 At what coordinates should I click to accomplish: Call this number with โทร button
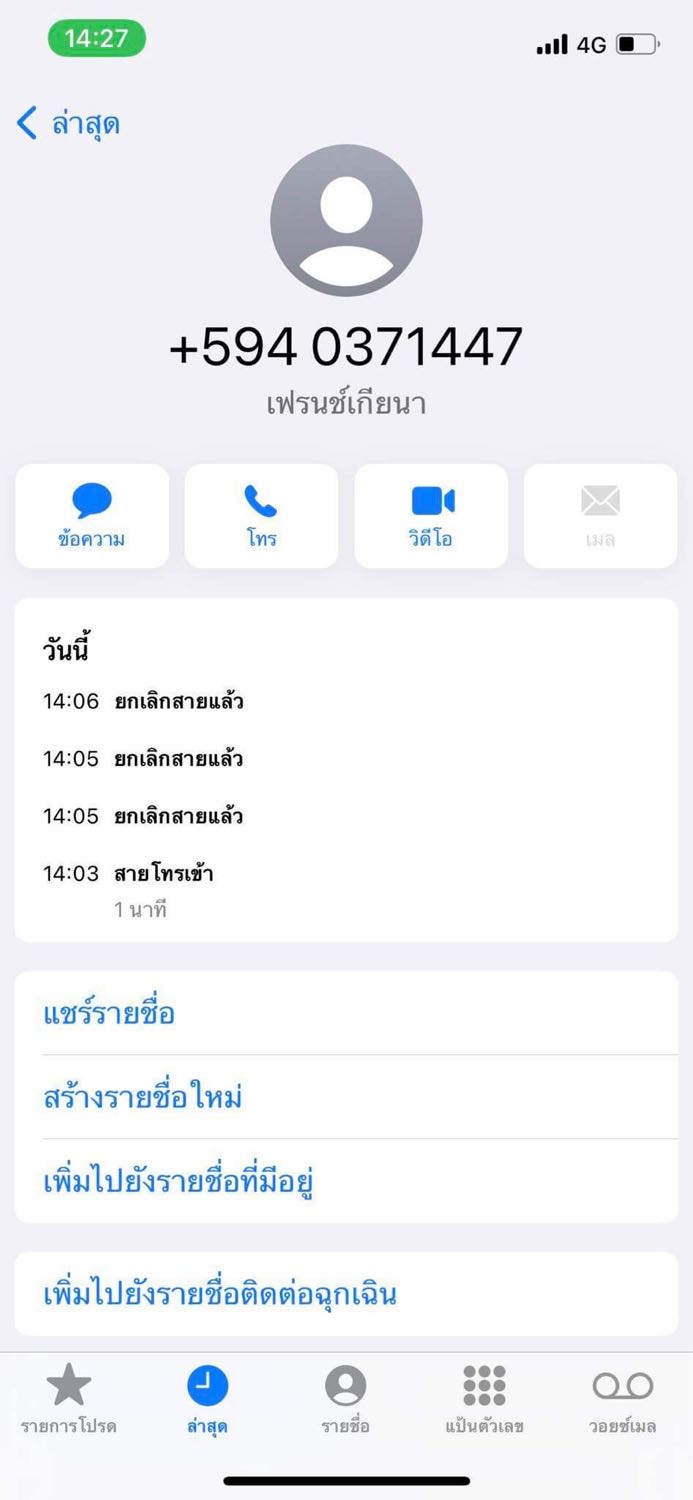click(x=261, y=516)
